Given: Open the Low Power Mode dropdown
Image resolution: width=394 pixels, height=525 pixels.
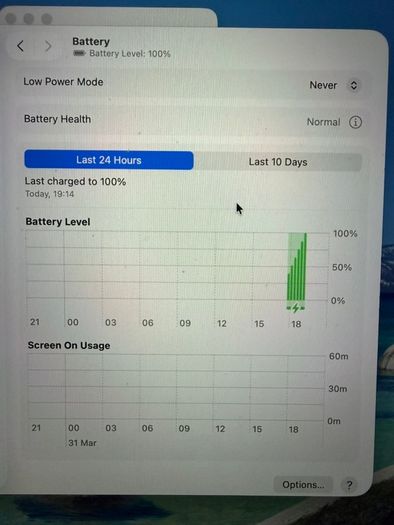Looking at the screenshot, I should point(334,85).
